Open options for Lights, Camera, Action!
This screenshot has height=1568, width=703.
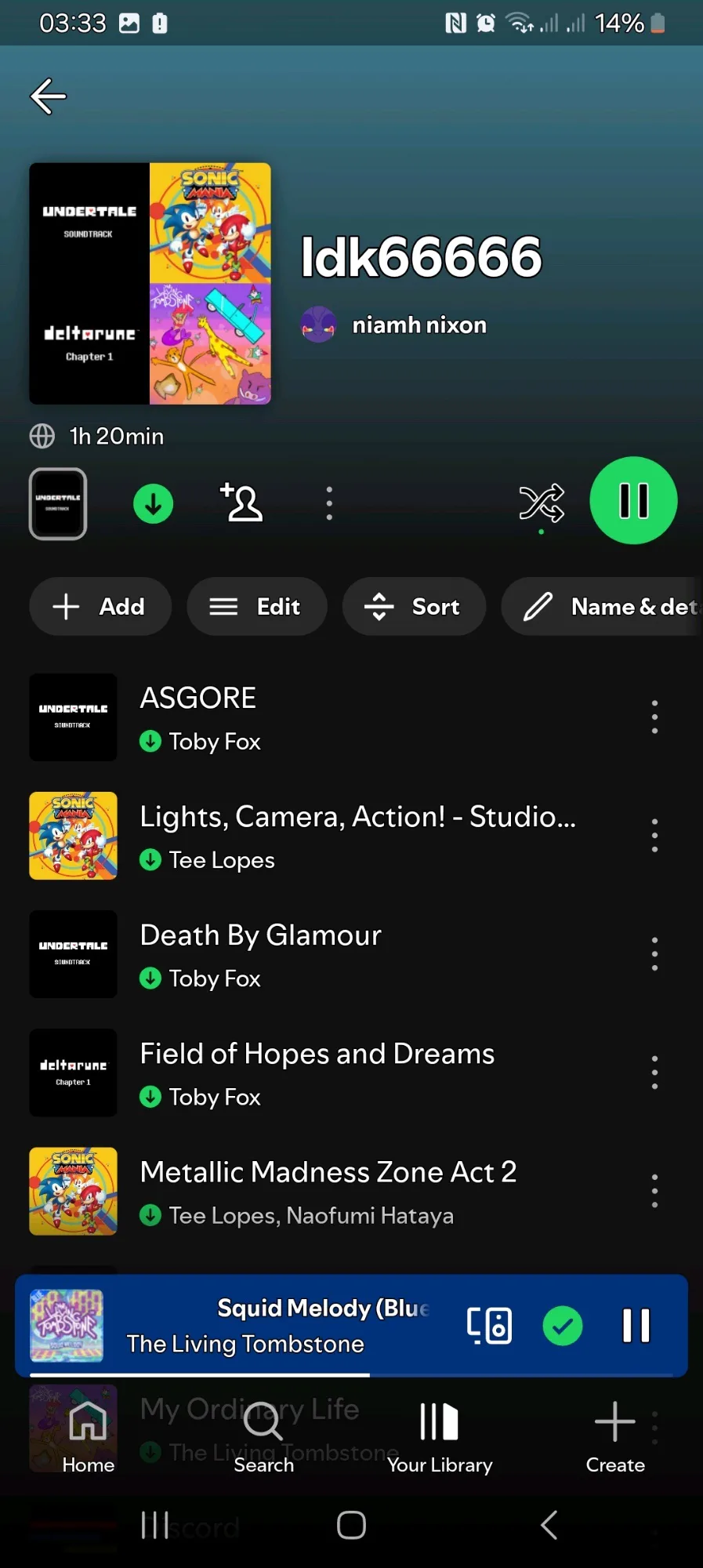(654, 836)
